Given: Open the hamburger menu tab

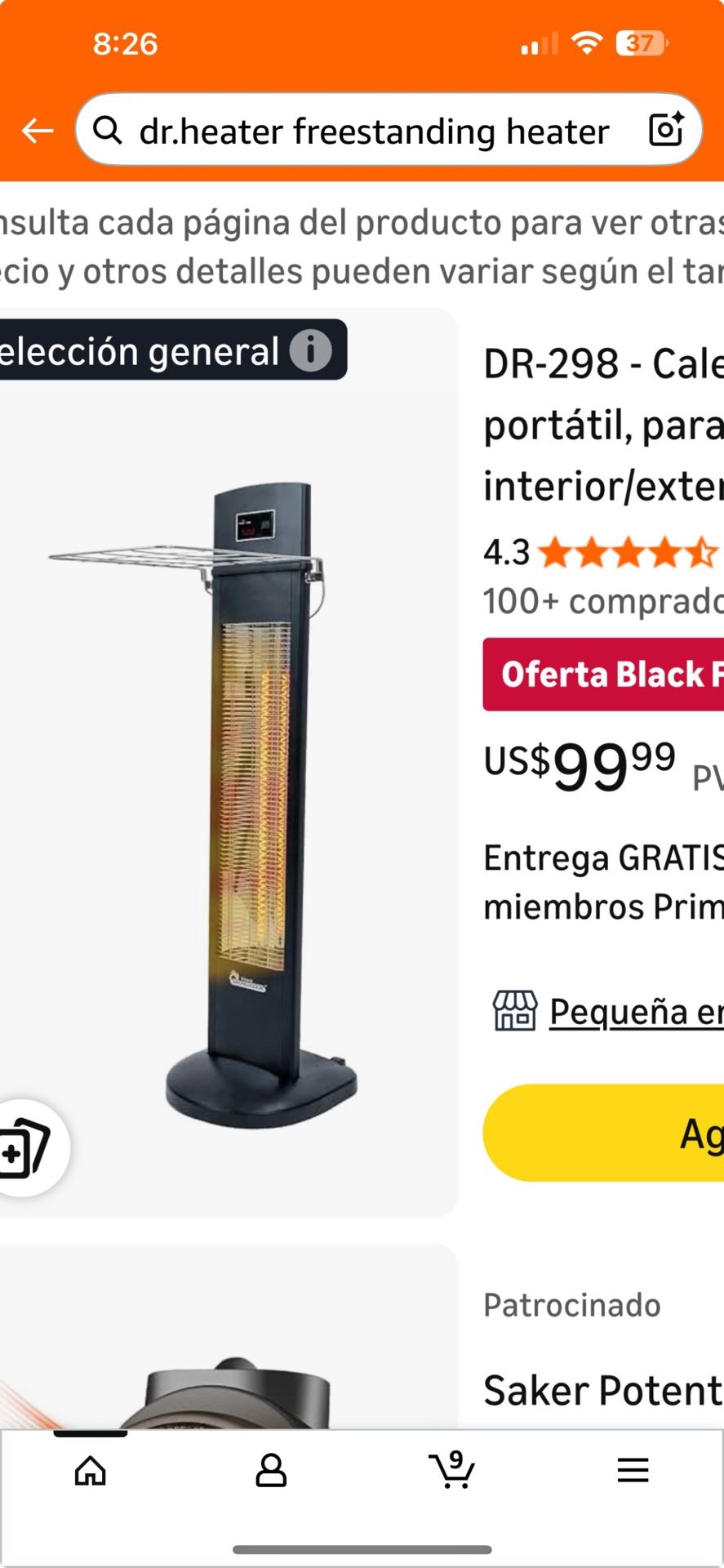Looking at the screenshot, I should point(633,1471).
